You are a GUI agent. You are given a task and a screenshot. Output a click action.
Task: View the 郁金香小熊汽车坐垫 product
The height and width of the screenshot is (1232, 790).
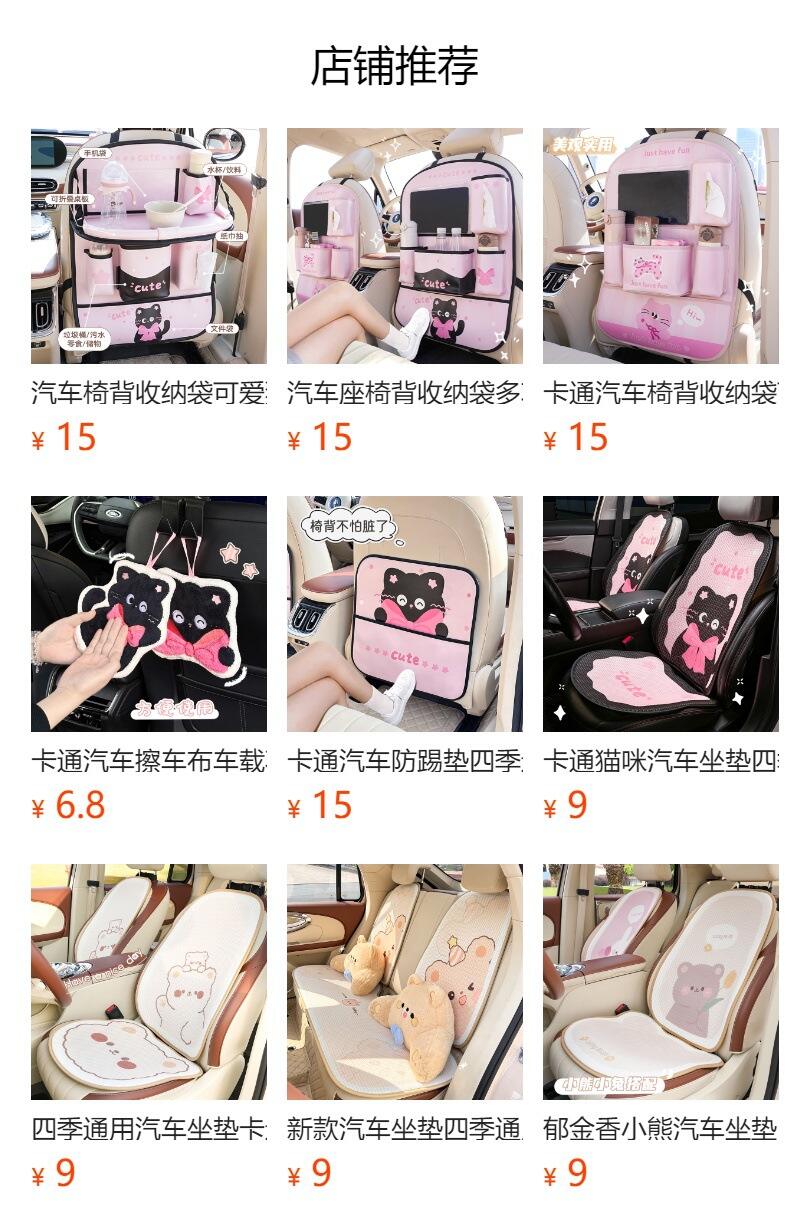point(660,982)
